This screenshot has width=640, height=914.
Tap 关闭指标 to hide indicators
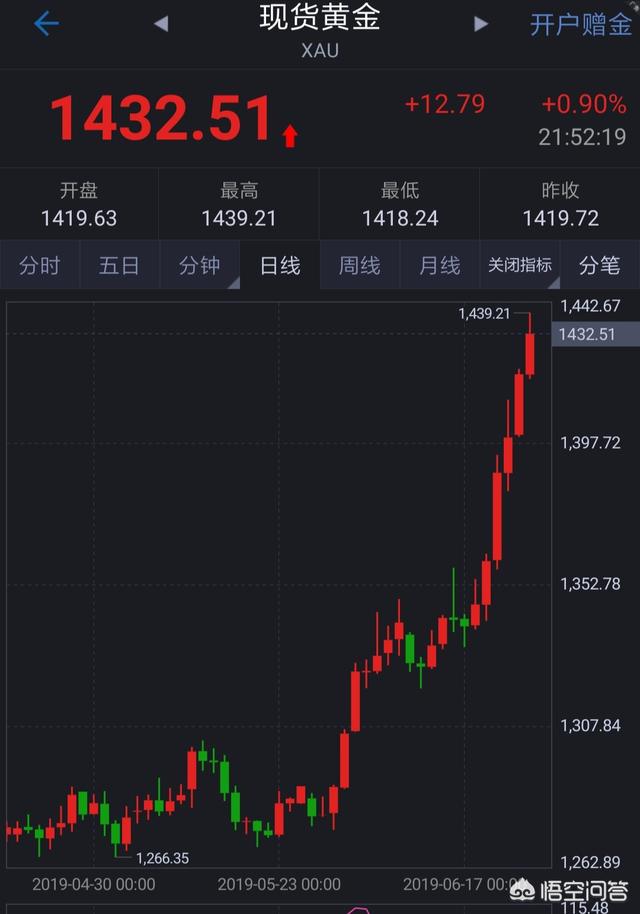click(x=520, y=265)
